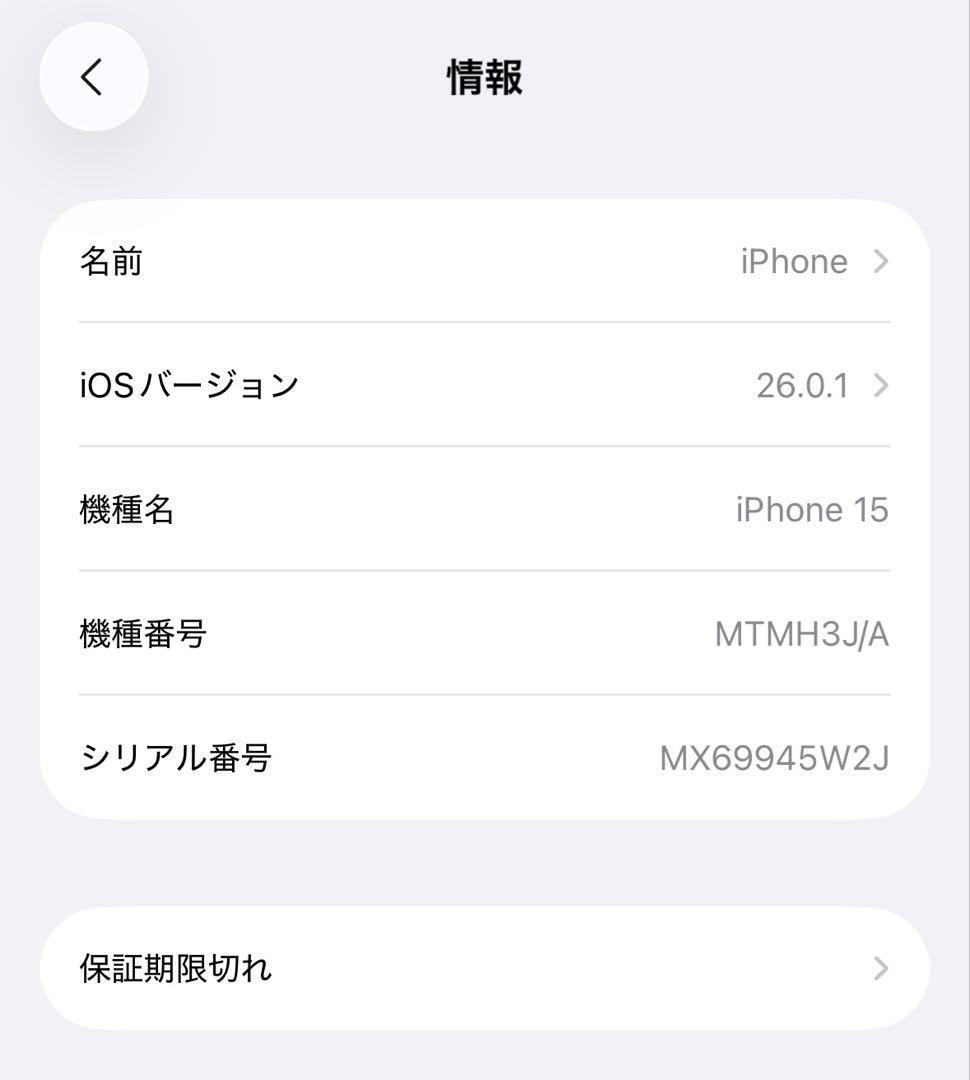Image resolution: width=970 pixels, height=1080 pixels.
Task: Select the 機種名 row
Action: click(x=485, y=510)
